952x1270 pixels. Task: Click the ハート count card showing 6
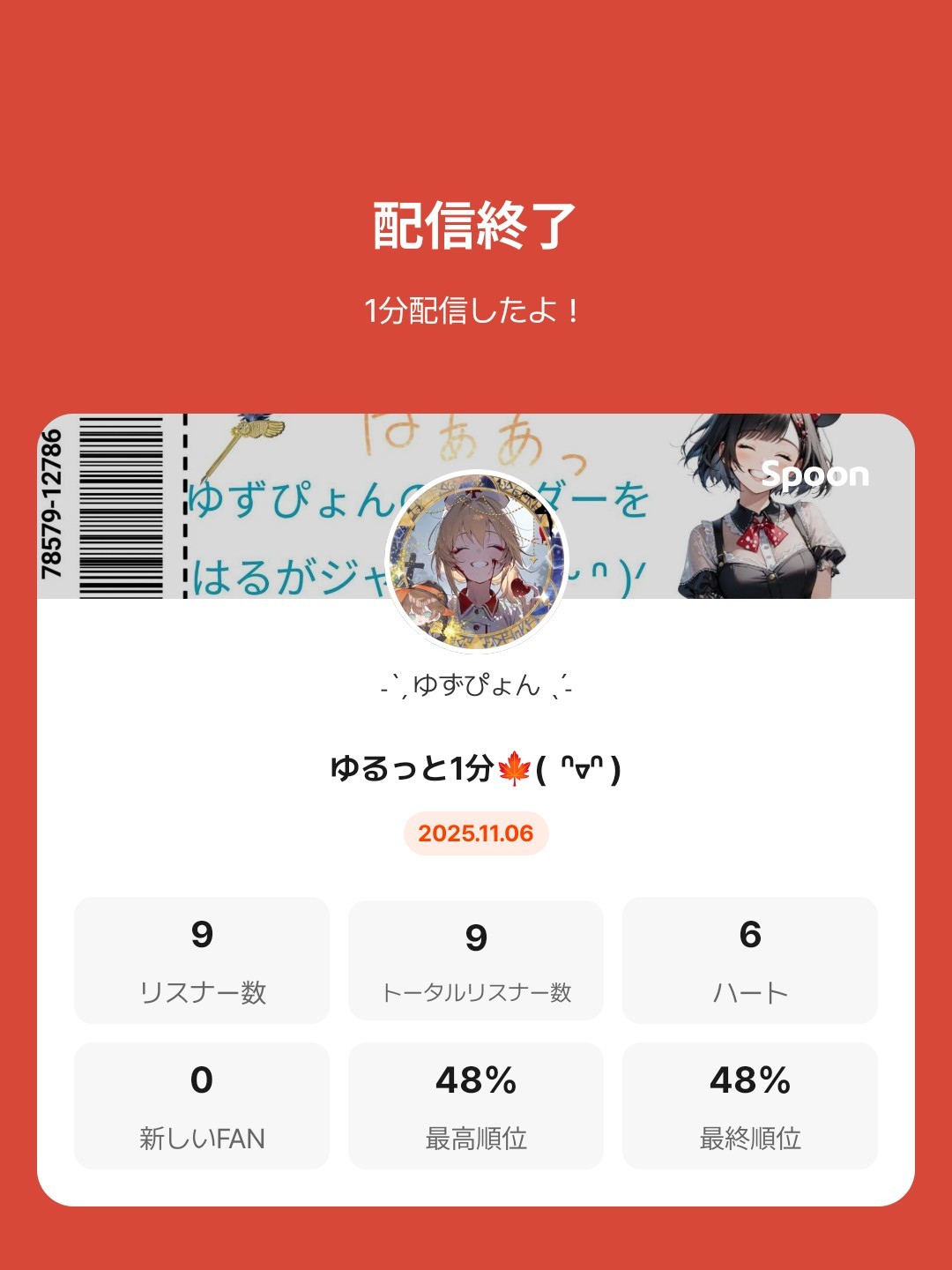coord(750,959)
